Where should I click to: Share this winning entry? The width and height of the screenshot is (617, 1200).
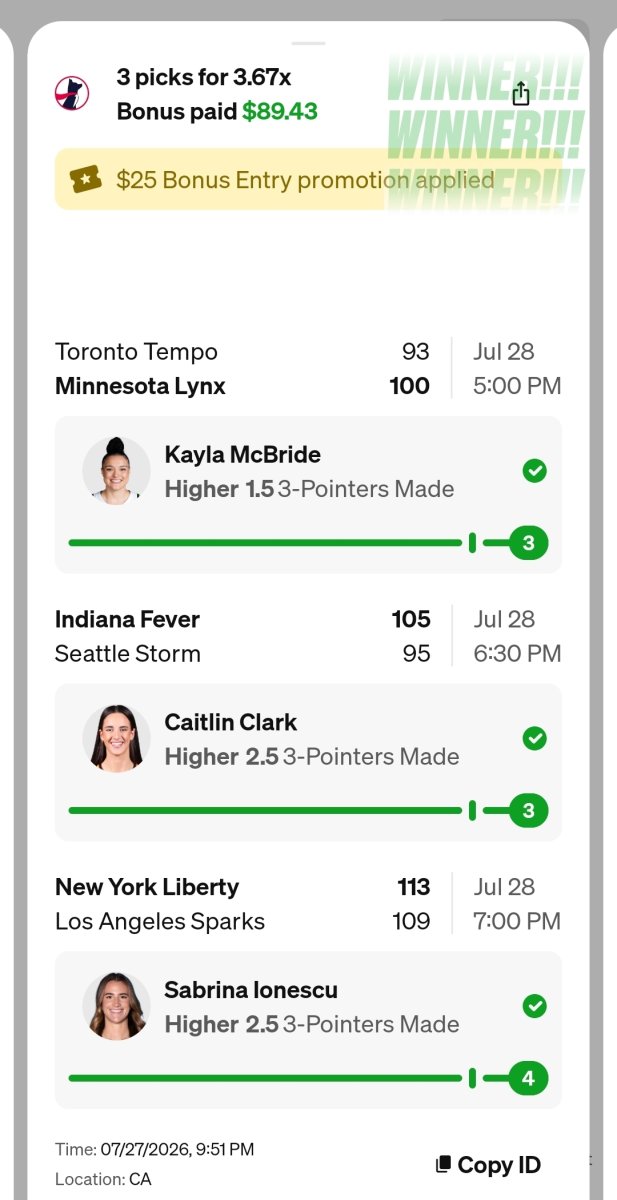click(520, 94)
